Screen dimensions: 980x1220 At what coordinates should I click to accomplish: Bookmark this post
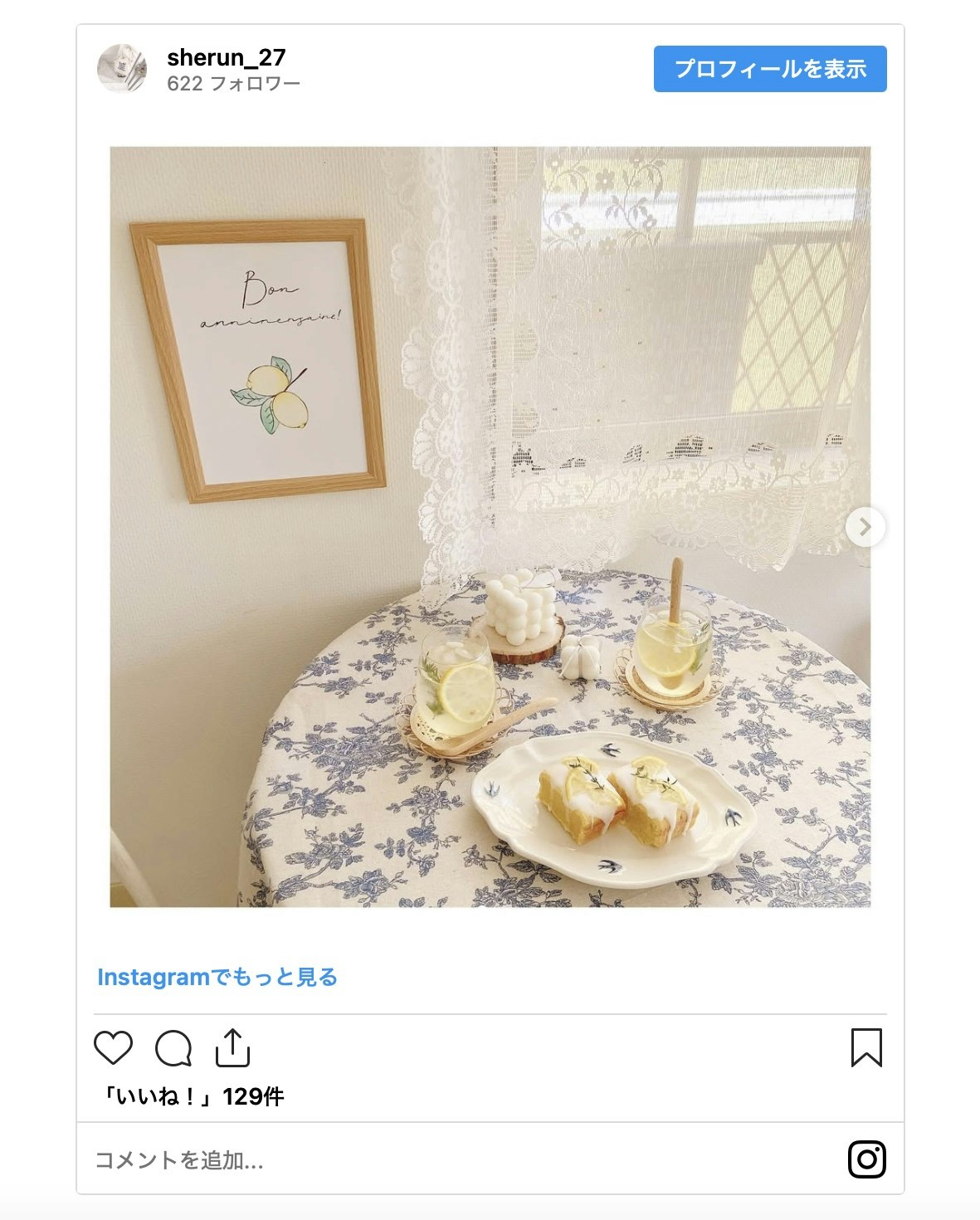pyautogui.click(x=866, y=1047)
